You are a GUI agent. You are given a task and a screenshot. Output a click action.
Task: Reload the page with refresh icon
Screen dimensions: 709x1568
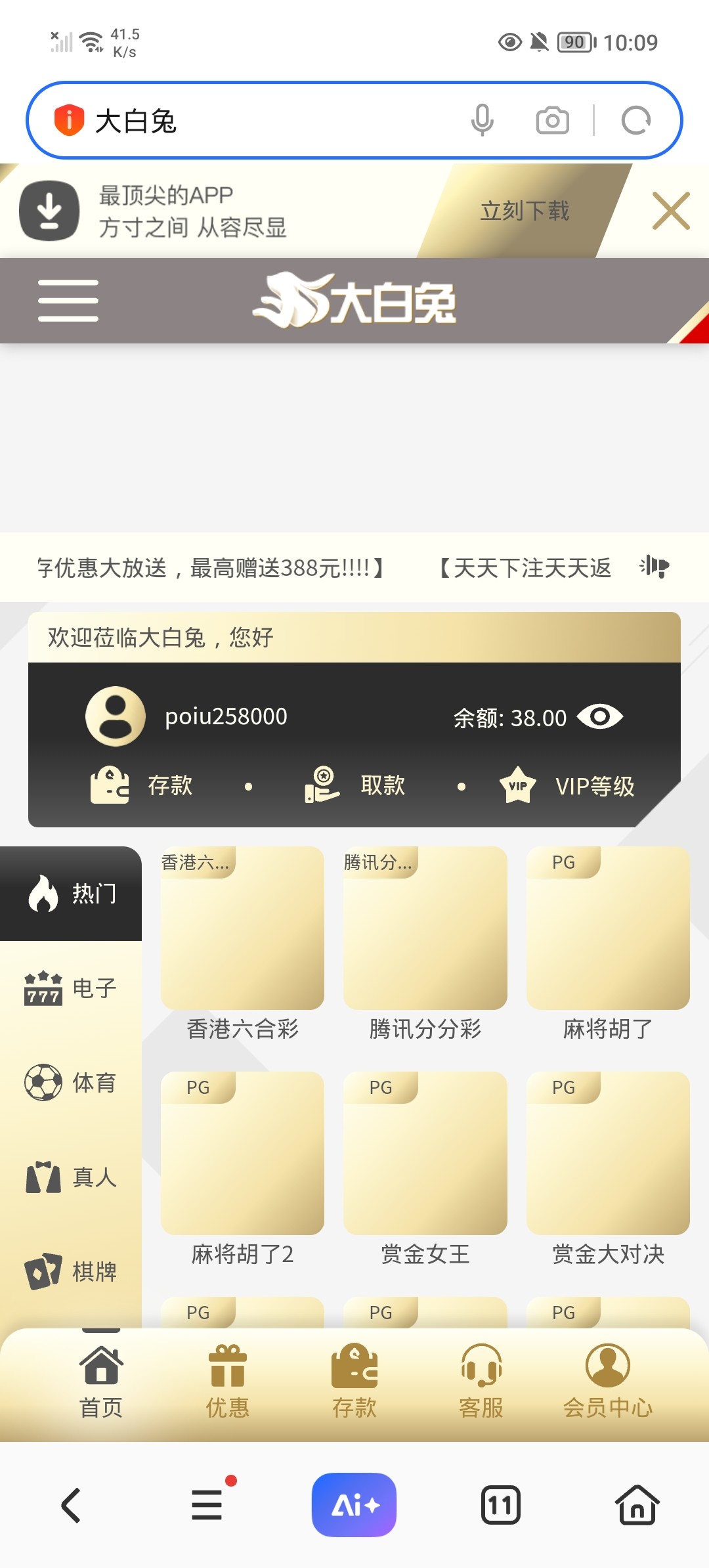coord(634,120)
